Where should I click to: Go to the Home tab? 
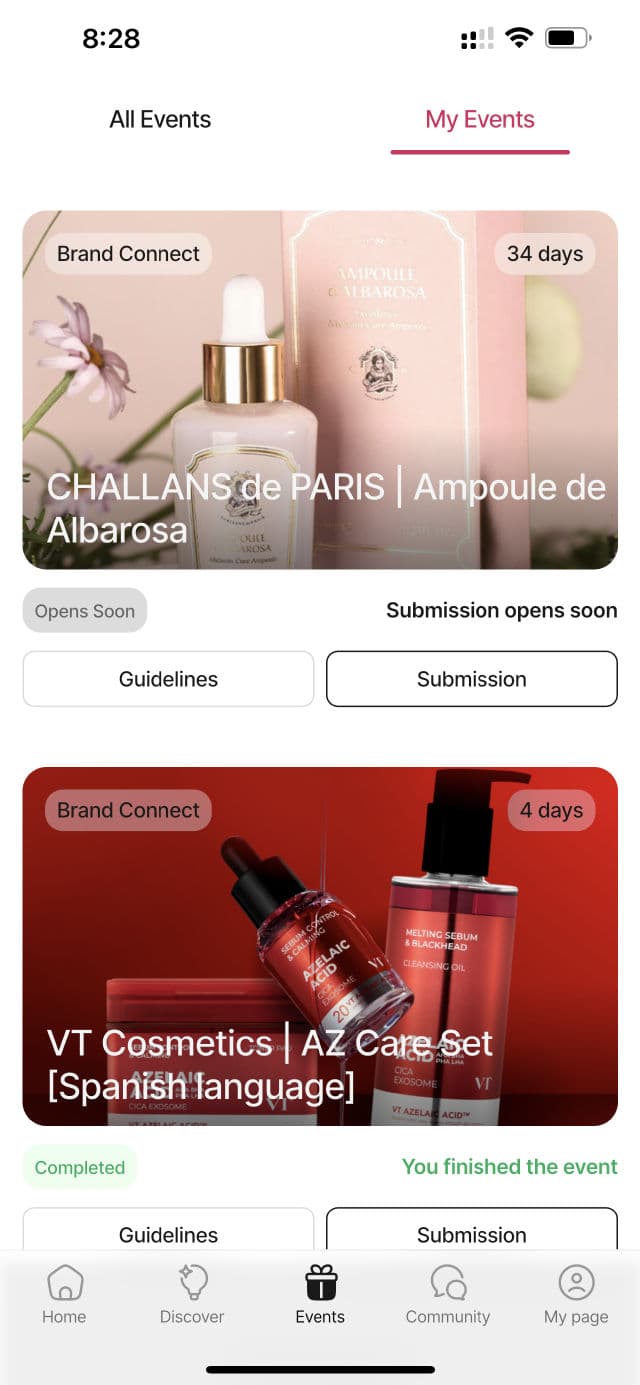click(64, 1295)
